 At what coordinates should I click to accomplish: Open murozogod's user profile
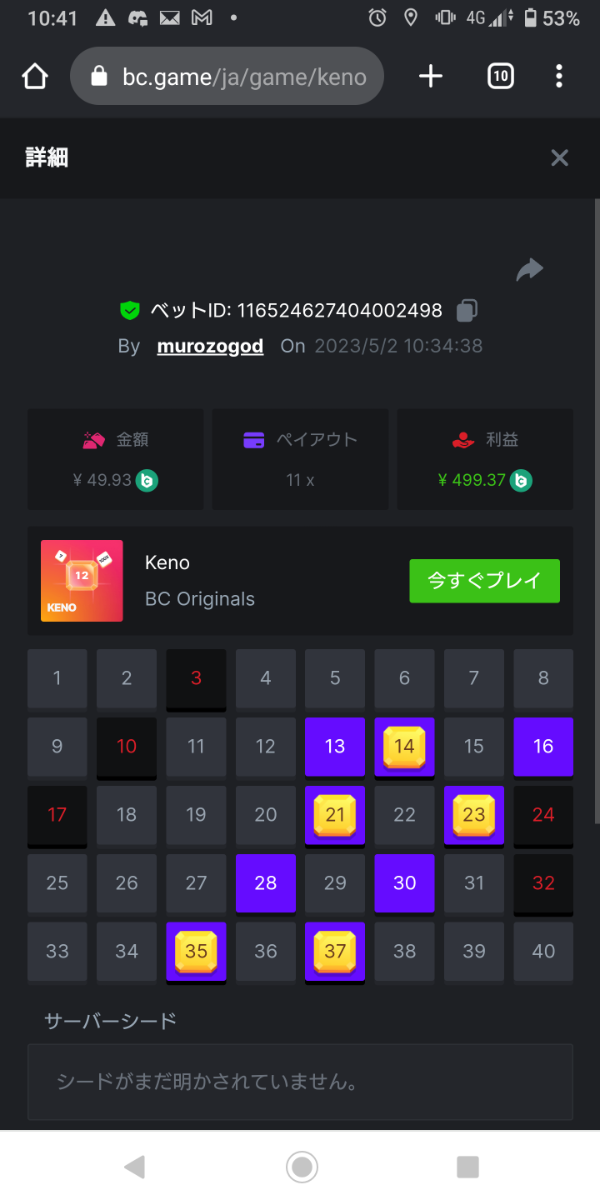[210, 346]
